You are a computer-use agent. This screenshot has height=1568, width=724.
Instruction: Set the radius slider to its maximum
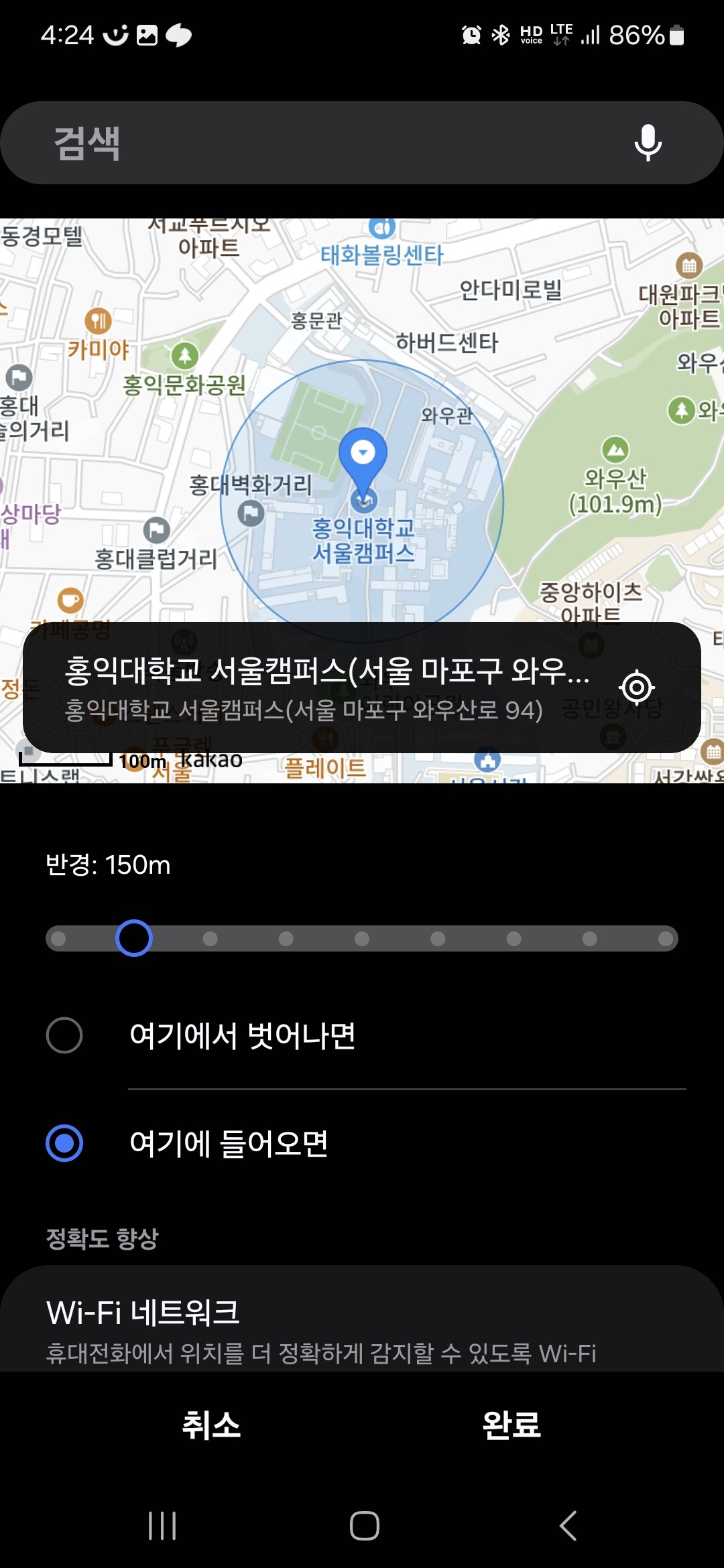click(665, 938)
